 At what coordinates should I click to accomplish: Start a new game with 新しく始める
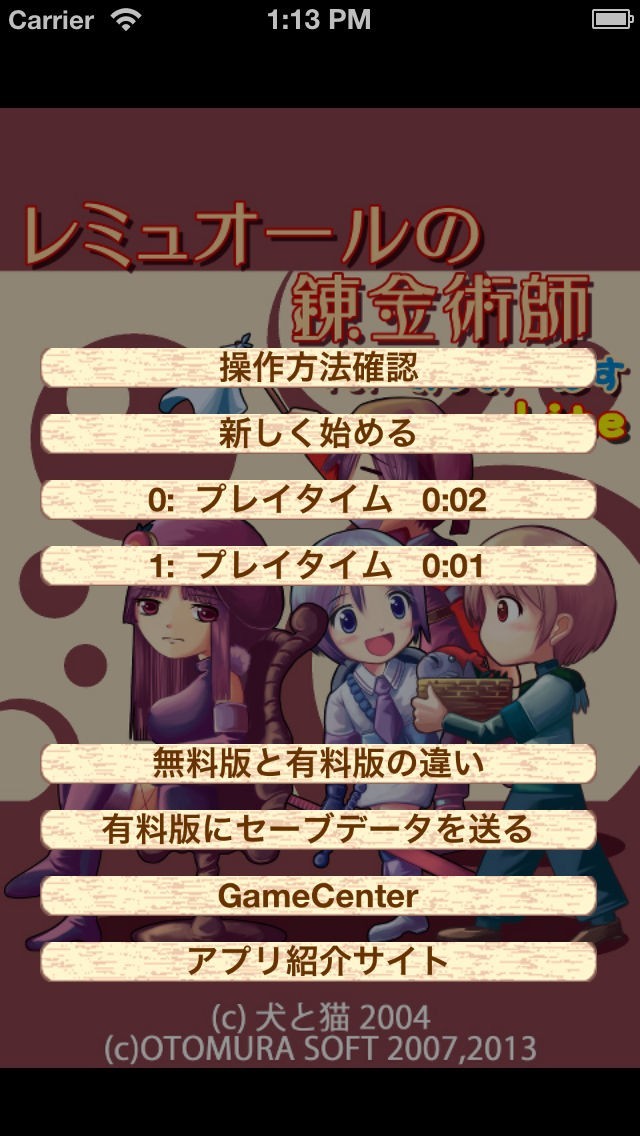(318, 433)
